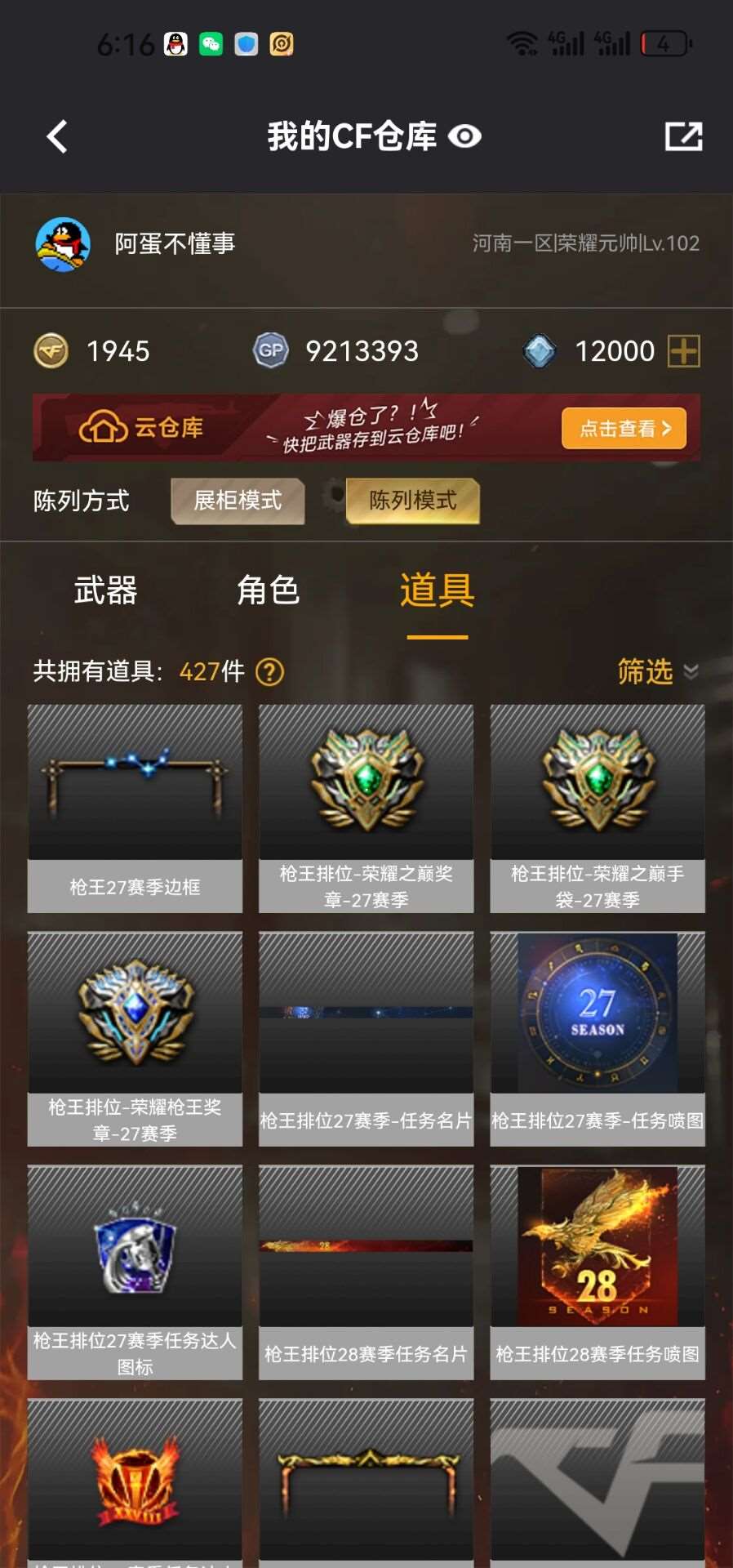Expand the 筛选 filter dropdown
The image size is (733, 1568).
[x=657, y=671]
